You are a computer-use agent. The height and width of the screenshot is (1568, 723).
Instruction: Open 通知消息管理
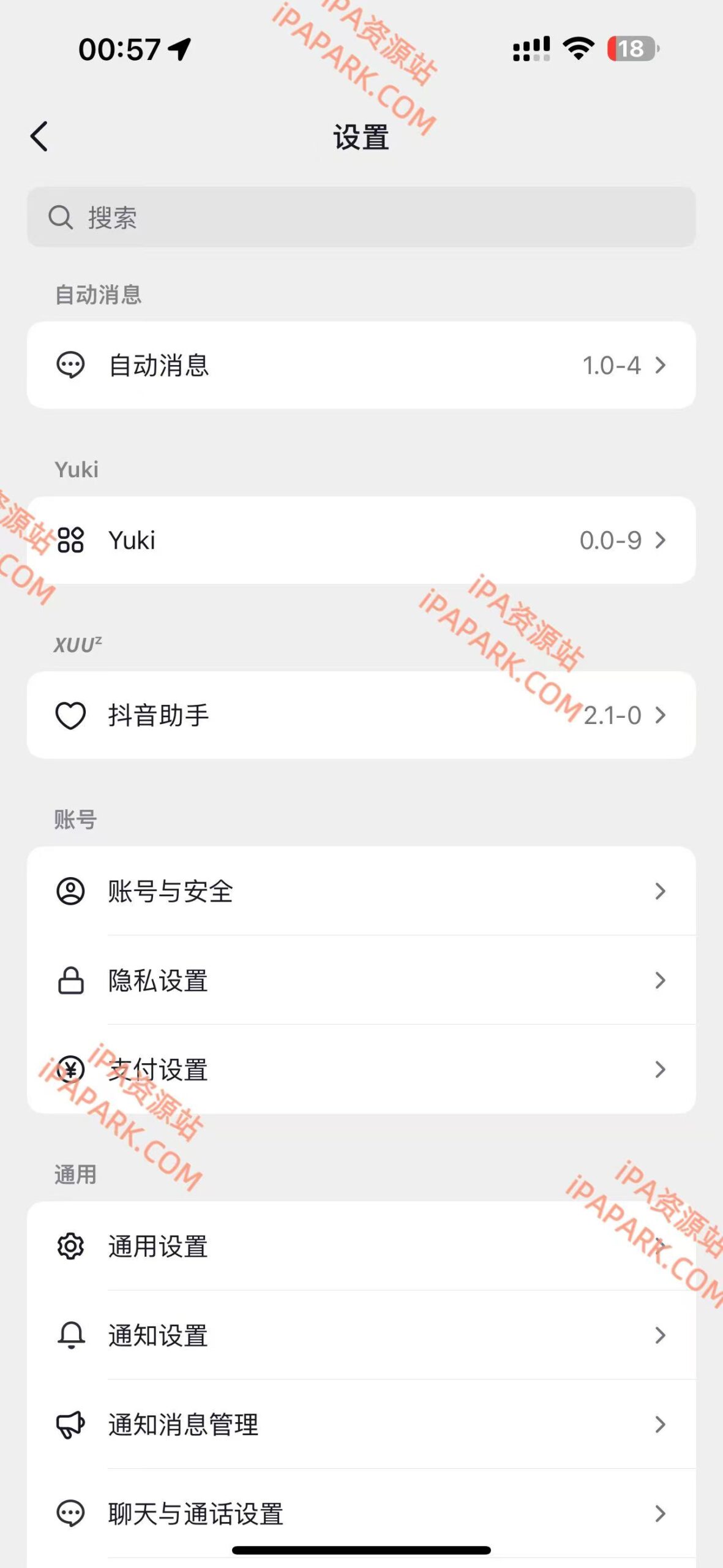coord(361,1425)
